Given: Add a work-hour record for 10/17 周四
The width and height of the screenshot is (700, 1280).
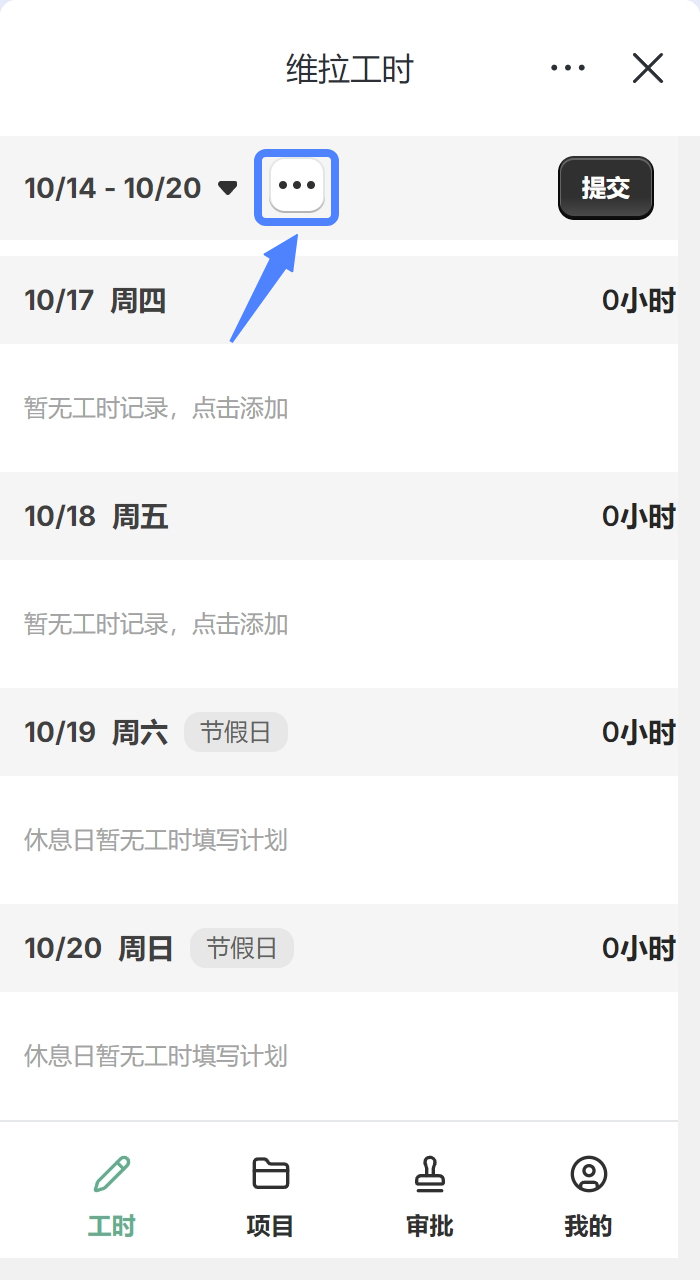Looking at the screenshot, I should pos(156,408).
